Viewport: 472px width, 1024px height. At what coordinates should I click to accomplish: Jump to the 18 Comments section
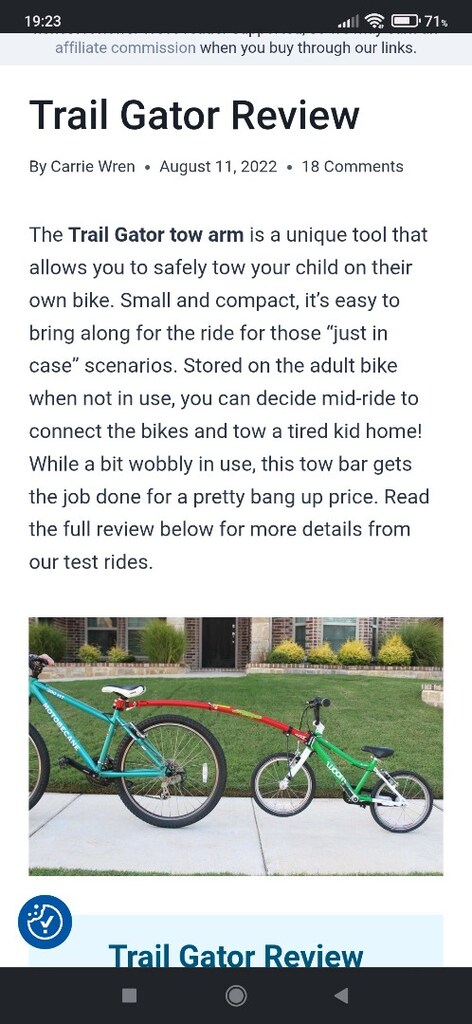click(353, 167)
